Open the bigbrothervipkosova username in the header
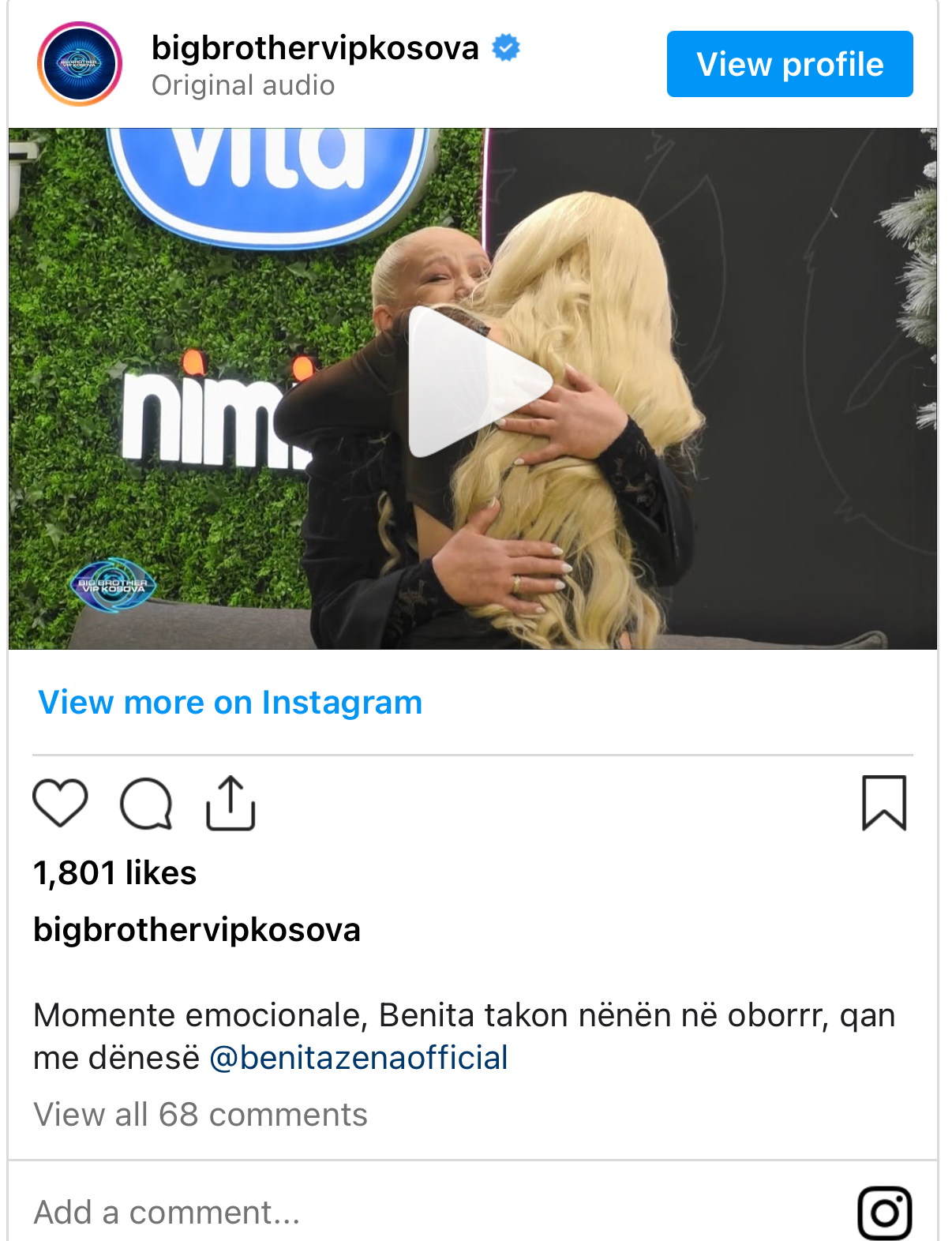The height and width of the screenshot is (1241, 952). click(x=315, y=48)
